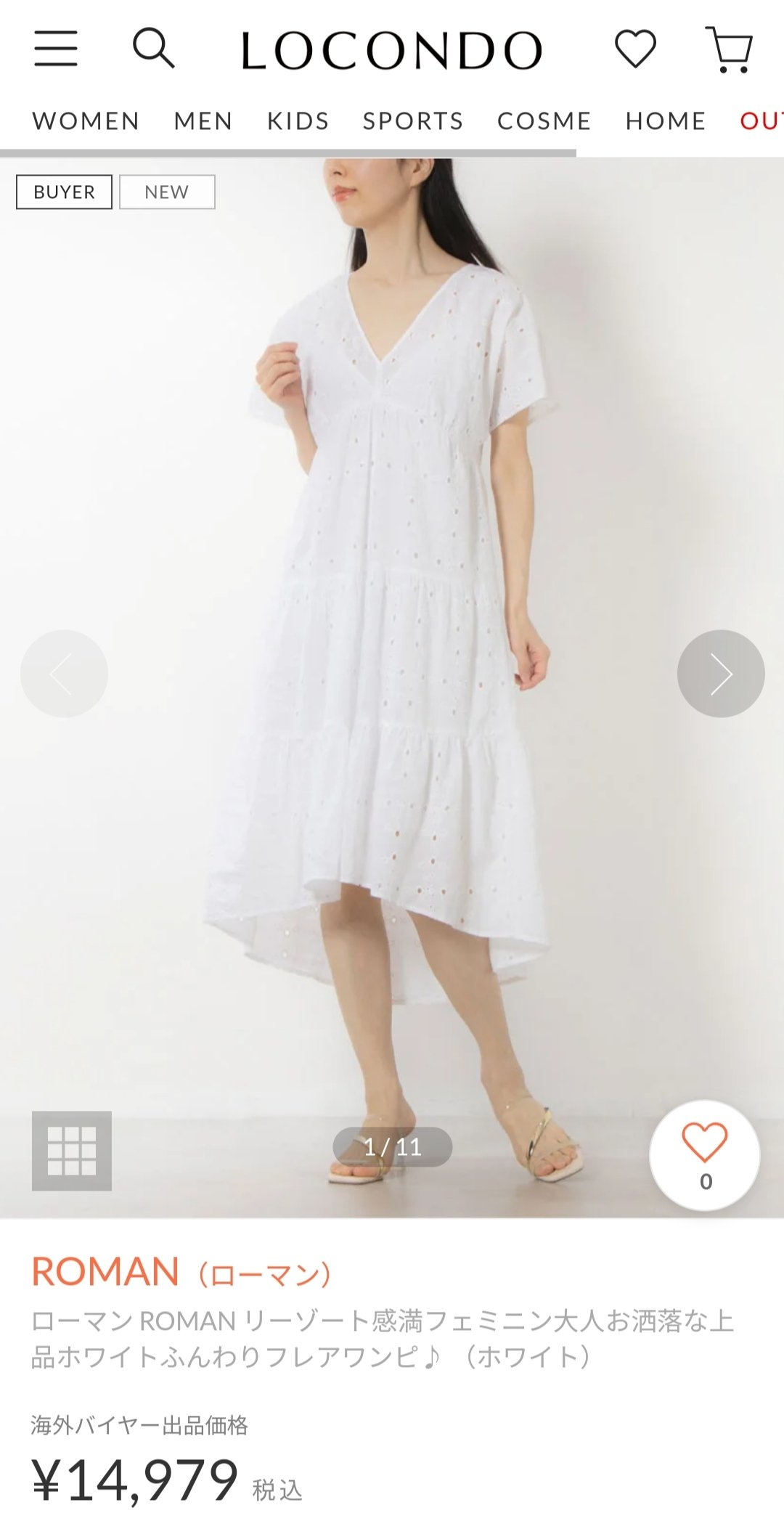Switch to the SPORTS category
Image resolution: width=784 pixels, height=1521 pixels.
413,121
